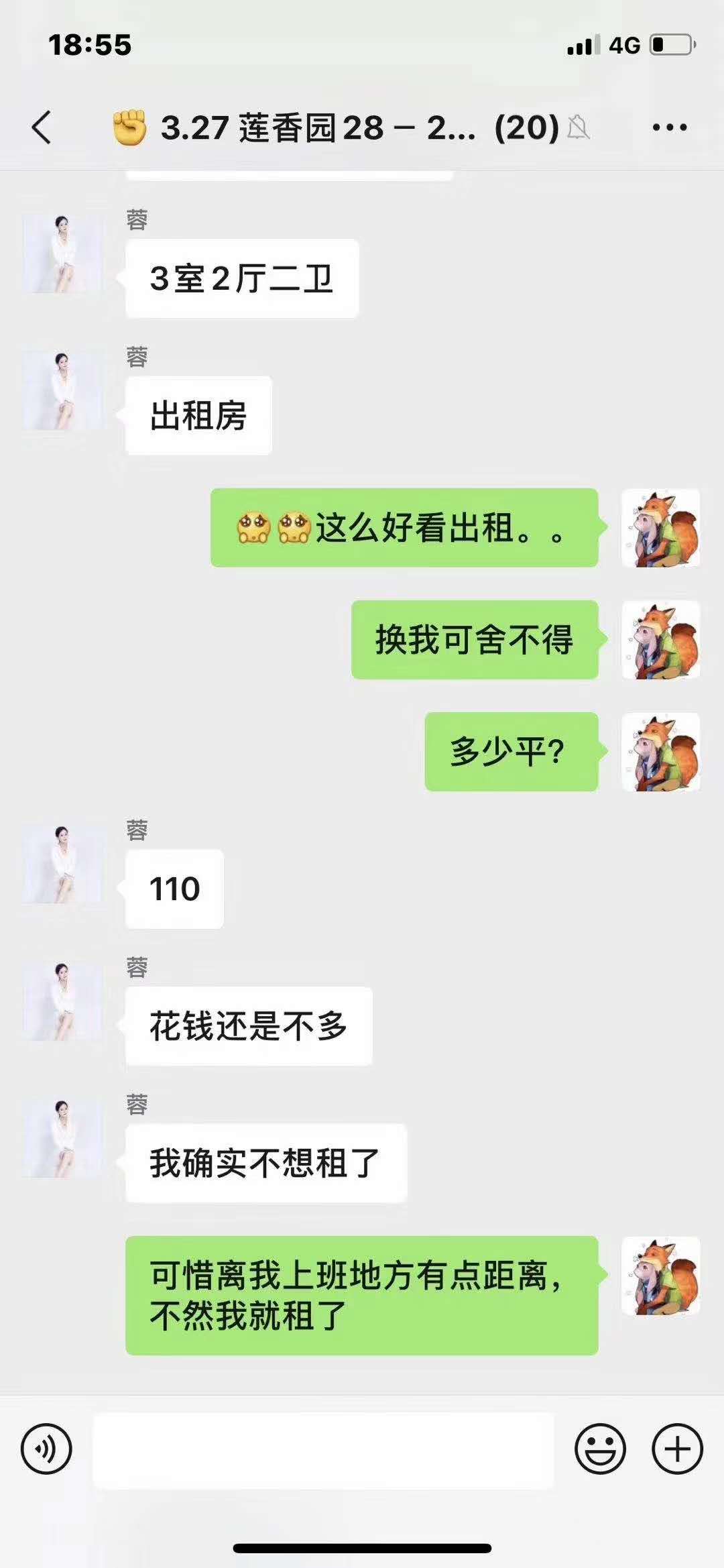This screenshot has width=724, height=1568.
Task: Tap the fox avatar beside 多少平?
Action: coord(661,752)
